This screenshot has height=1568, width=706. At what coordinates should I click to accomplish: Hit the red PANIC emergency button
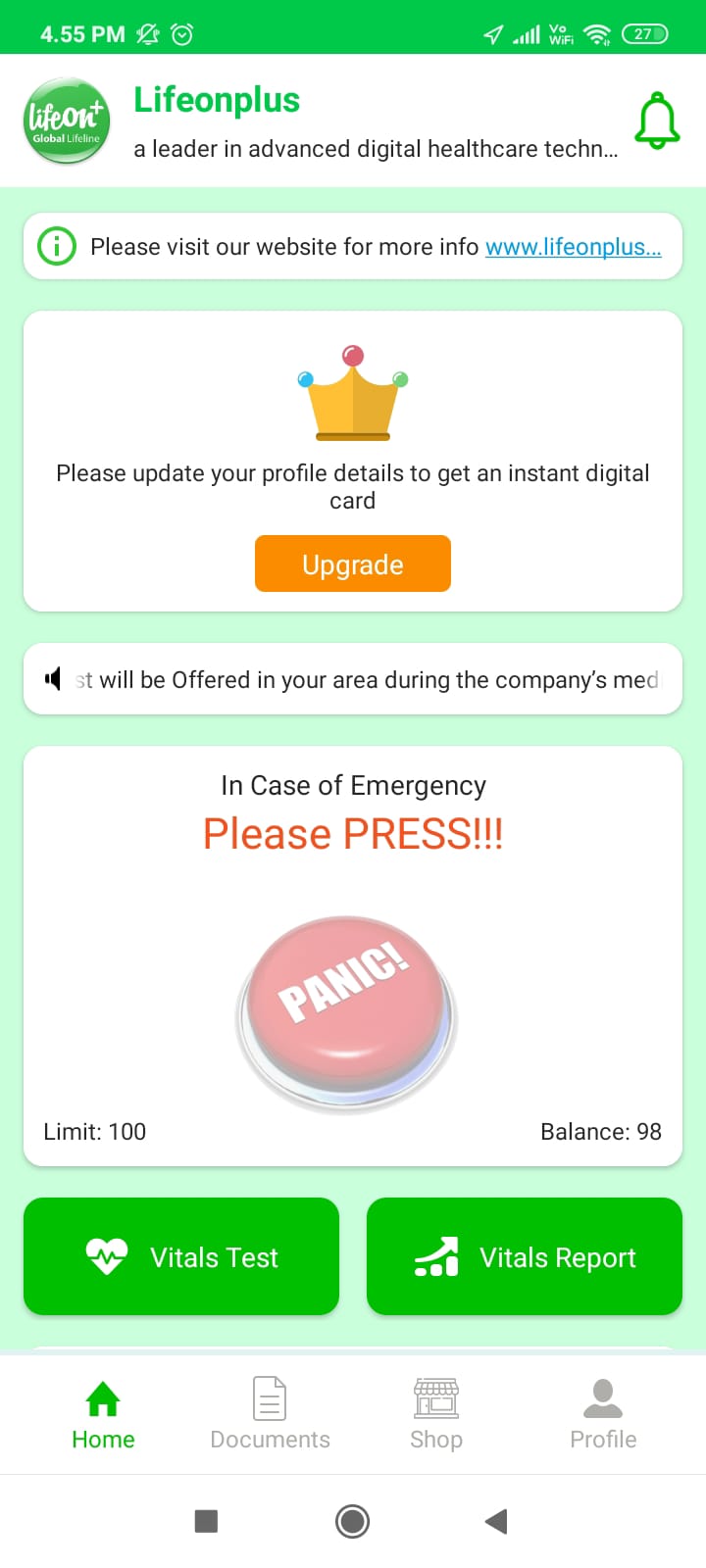(348, 1009)
